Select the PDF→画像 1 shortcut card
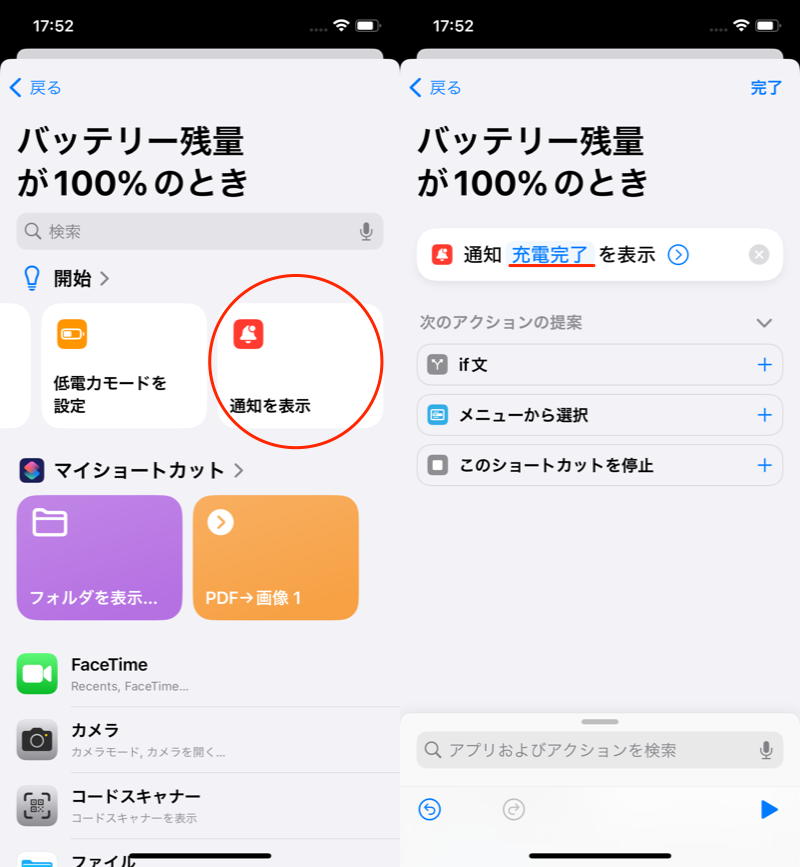The height and width of the screenshot is (867, 800). click(276, 557)
